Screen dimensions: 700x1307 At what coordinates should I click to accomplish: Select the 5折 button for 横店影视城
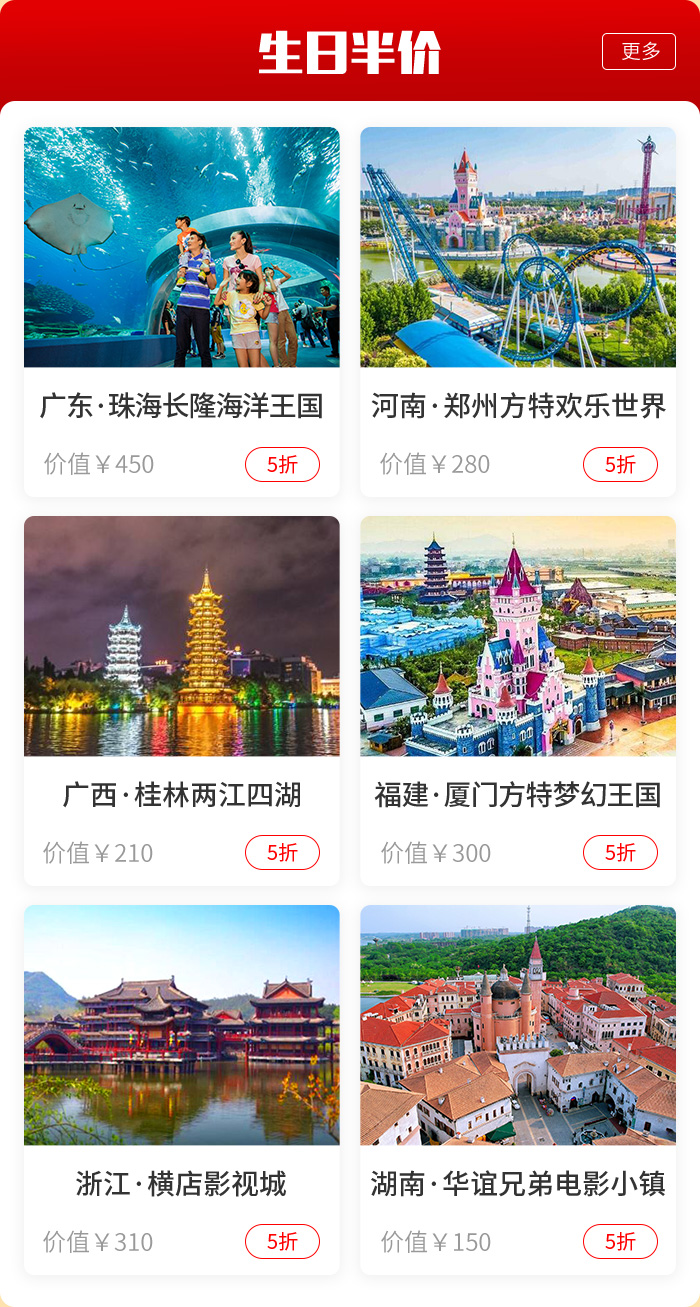click(282, 1241)
